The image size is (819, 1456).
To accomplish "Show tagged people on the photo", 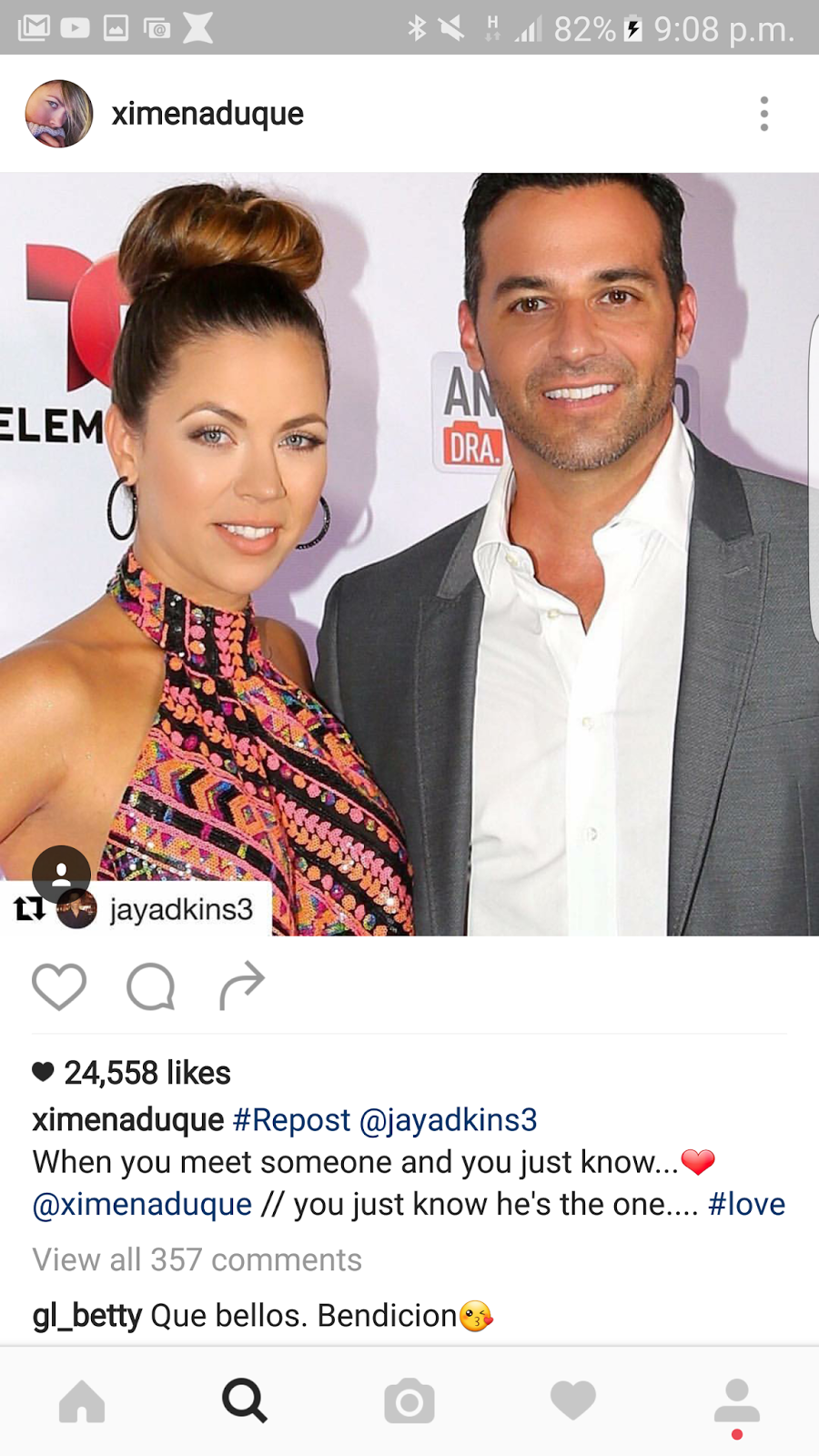I will pos(61,874).
